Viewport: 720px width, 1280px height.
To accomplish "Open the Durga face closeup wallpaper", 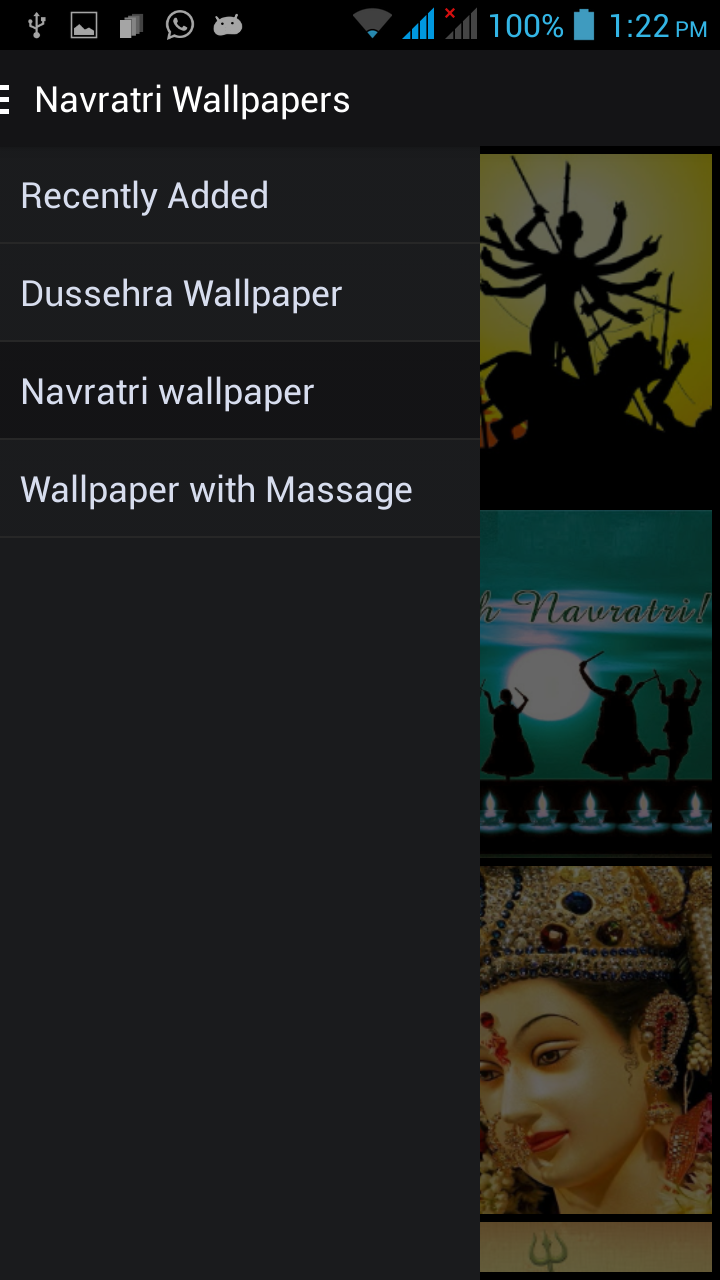I will (596, 1040).
